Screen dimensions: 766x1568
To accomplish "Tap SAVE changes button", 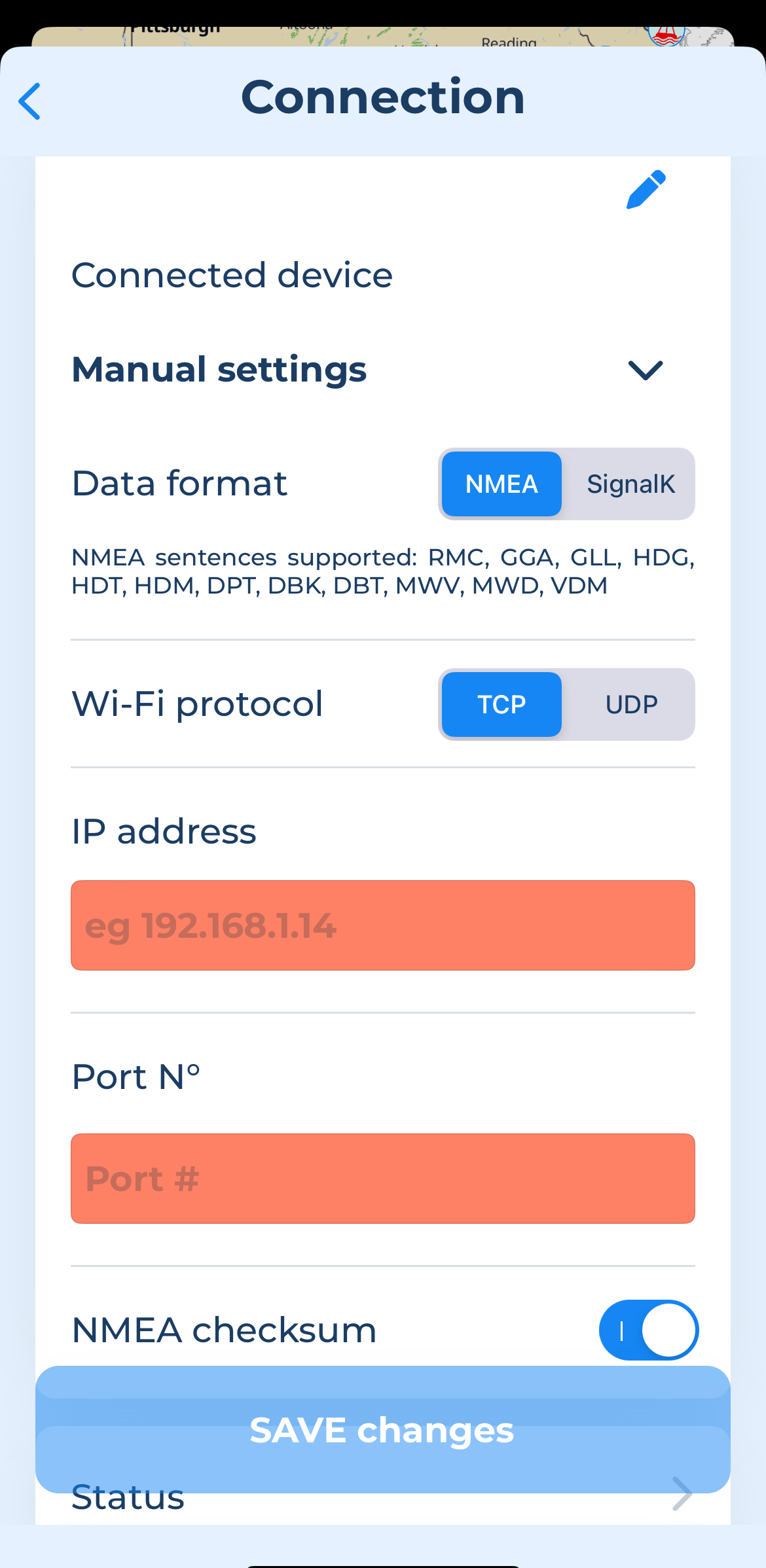I will coord(383,1429).
